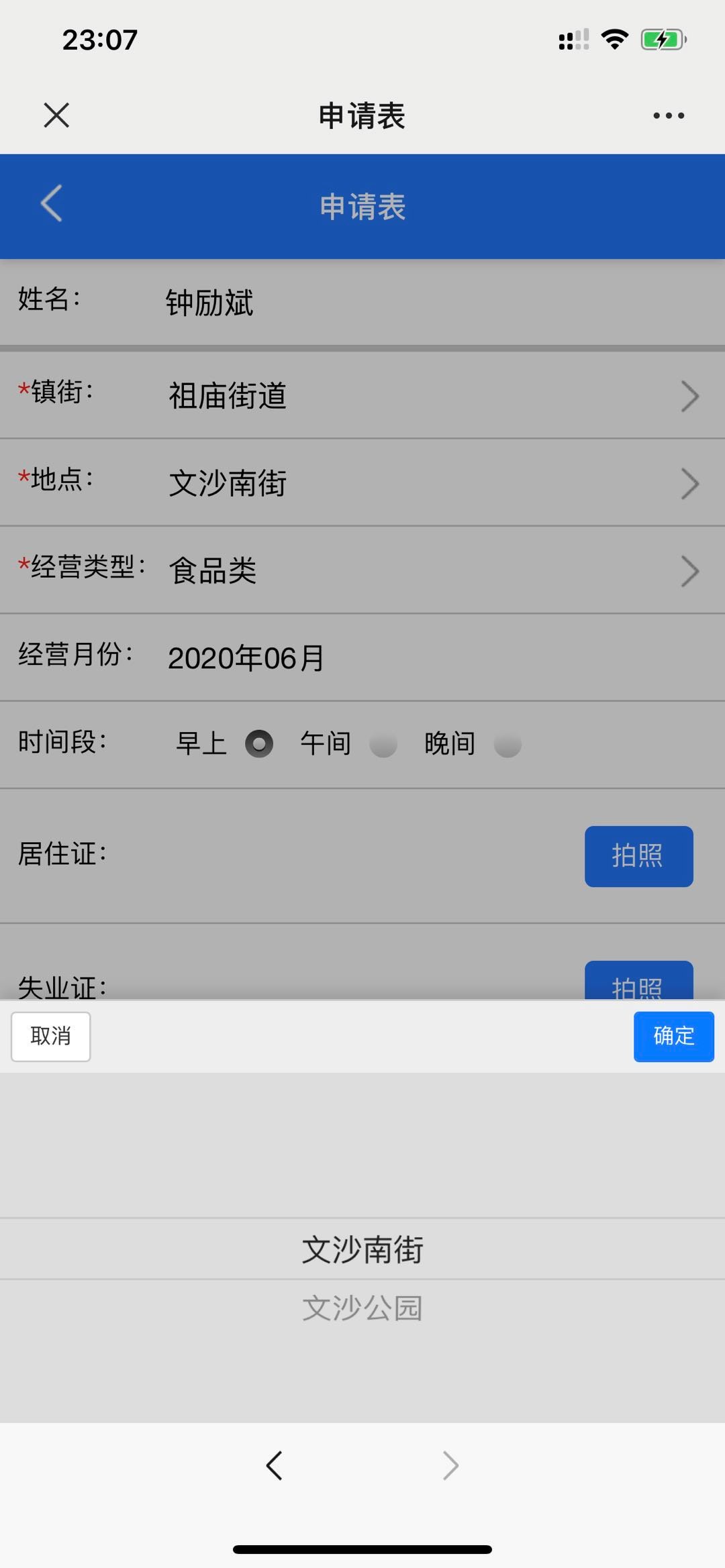Tap the browser back arrow at the bottom

(x=274, y=1465)
